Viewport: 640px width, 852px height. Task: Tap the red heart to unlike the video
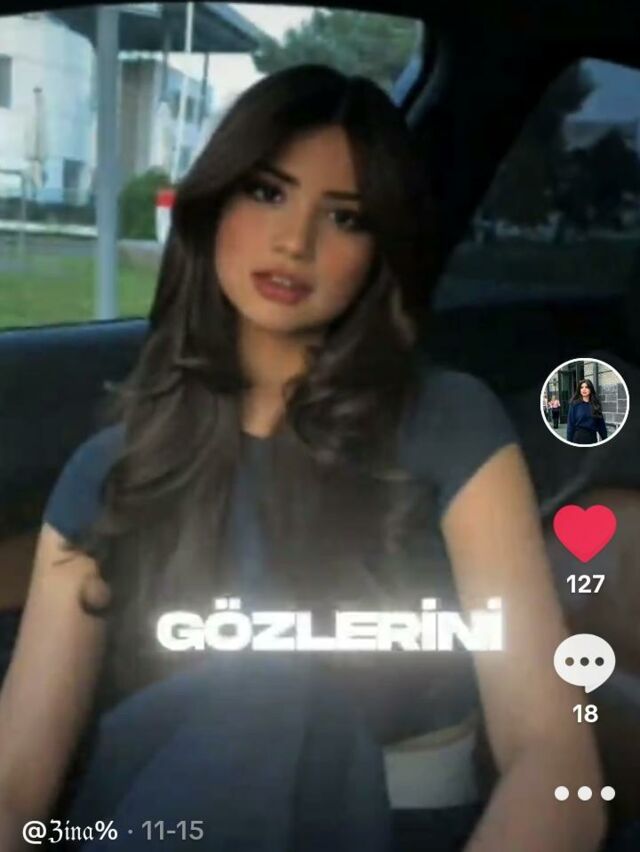tap(585, 533)
